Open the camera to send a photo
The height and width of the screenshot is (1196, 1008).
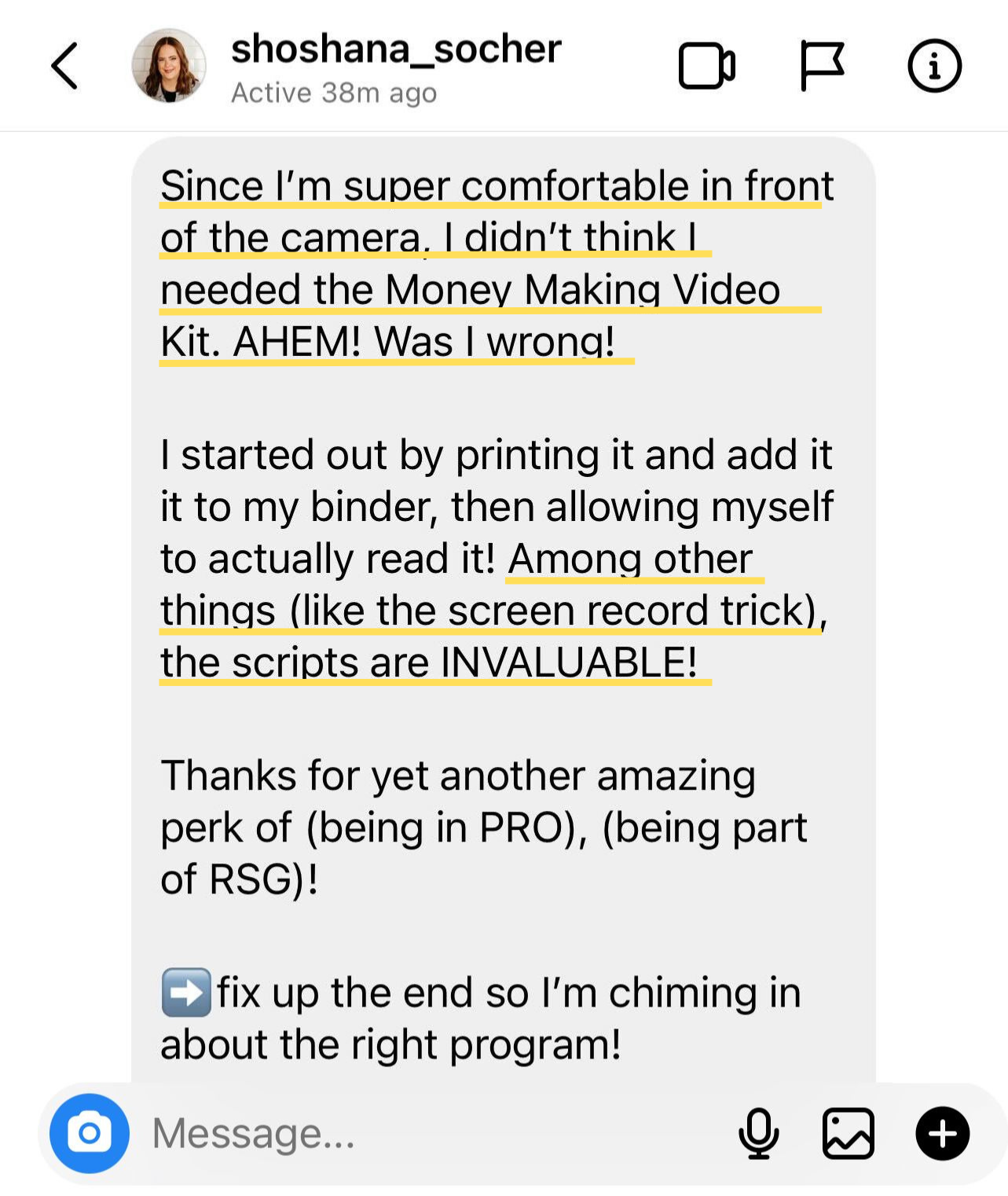90,1132
